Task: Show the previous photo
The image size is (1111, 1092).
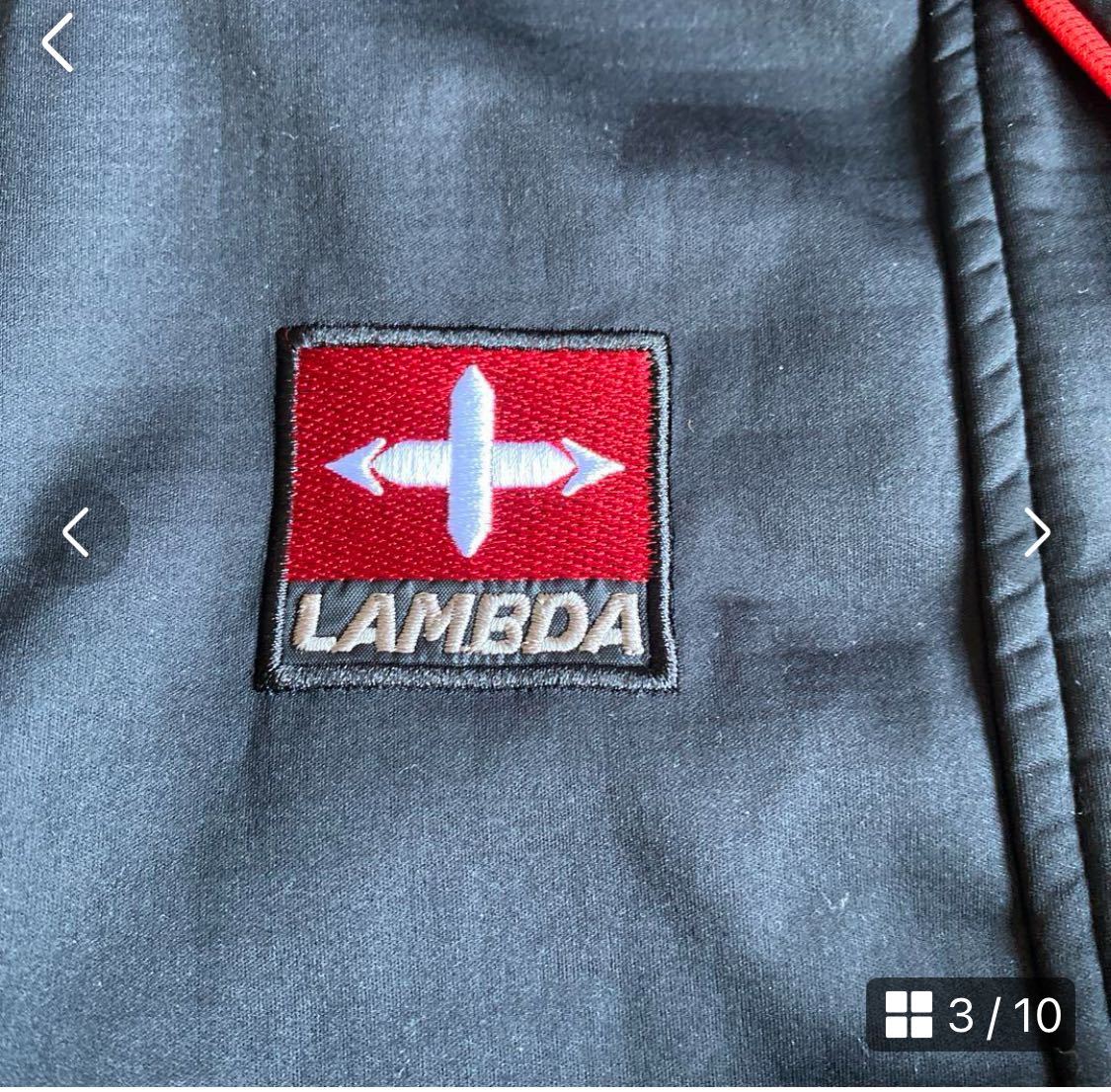Action: click(76, 532)
